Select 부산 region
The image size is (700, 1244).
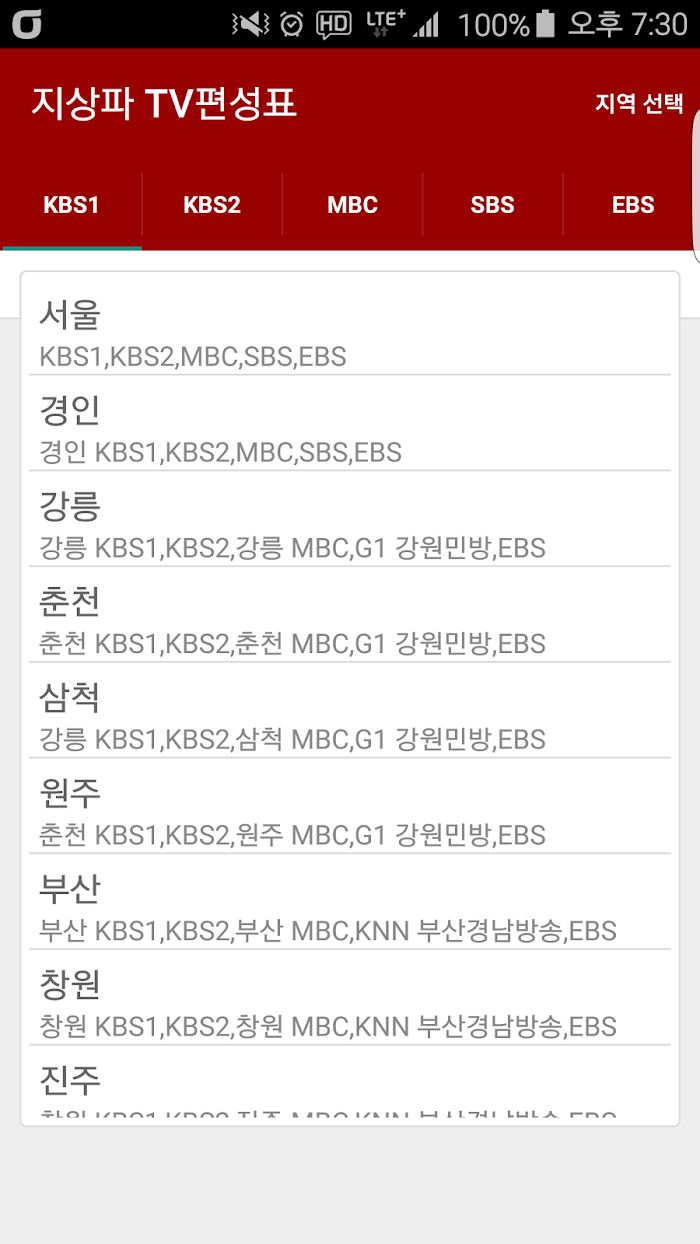(350, 902)
